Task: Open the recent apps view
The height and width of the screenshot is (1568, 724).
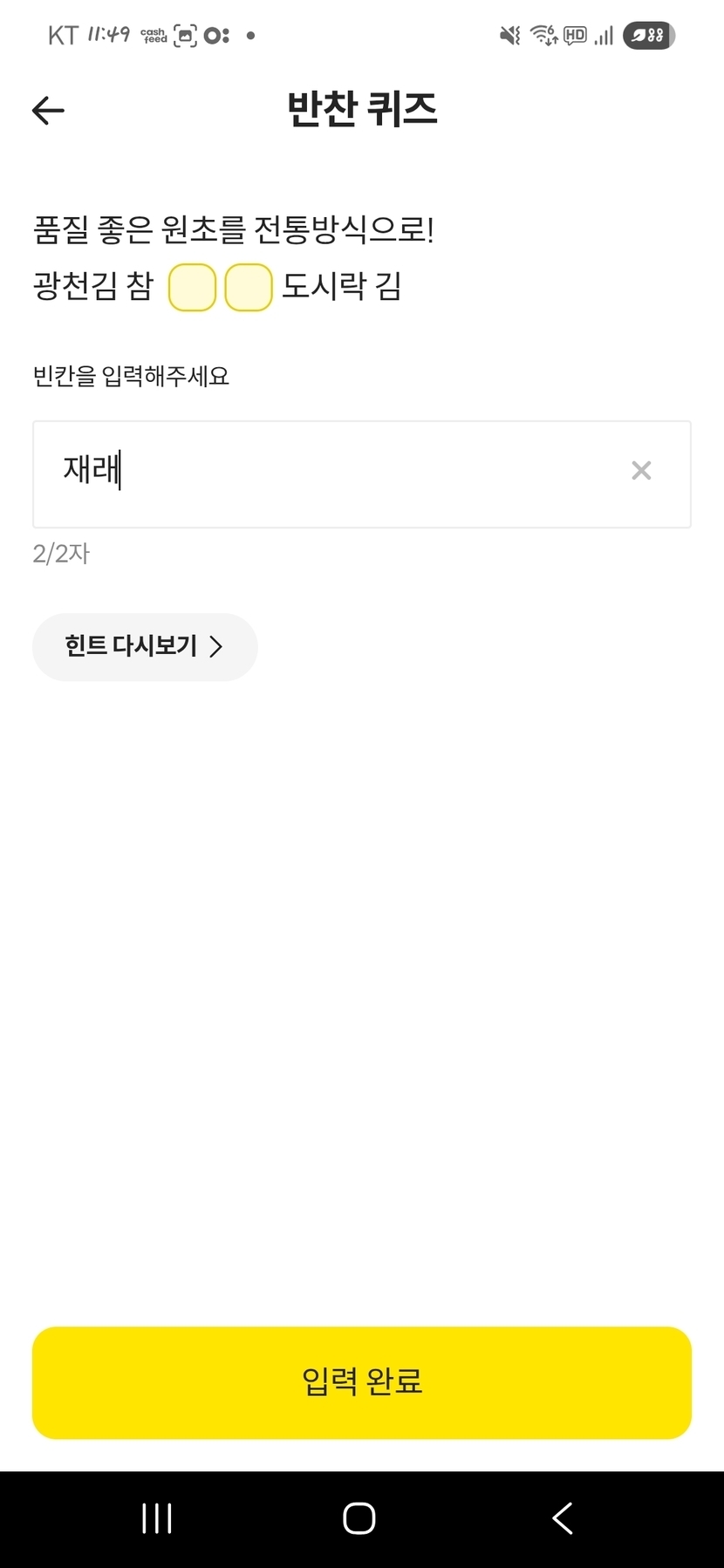Action: click(157, 1518)
